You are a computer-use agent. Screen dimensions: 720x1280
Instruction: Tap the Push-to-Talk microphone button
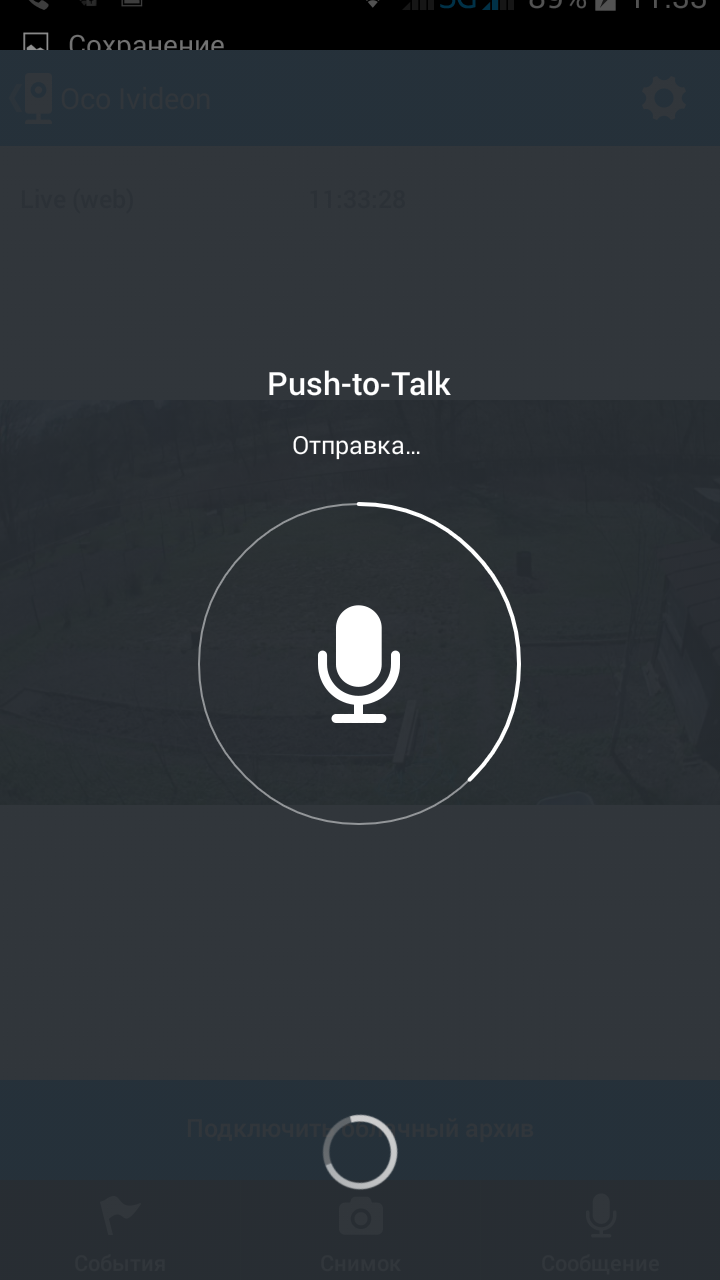359,663
